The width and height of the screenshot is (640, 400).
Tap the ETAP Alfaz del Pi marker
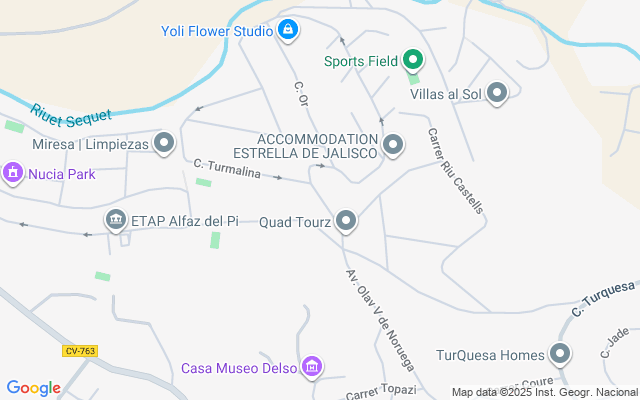click(116, 220)
